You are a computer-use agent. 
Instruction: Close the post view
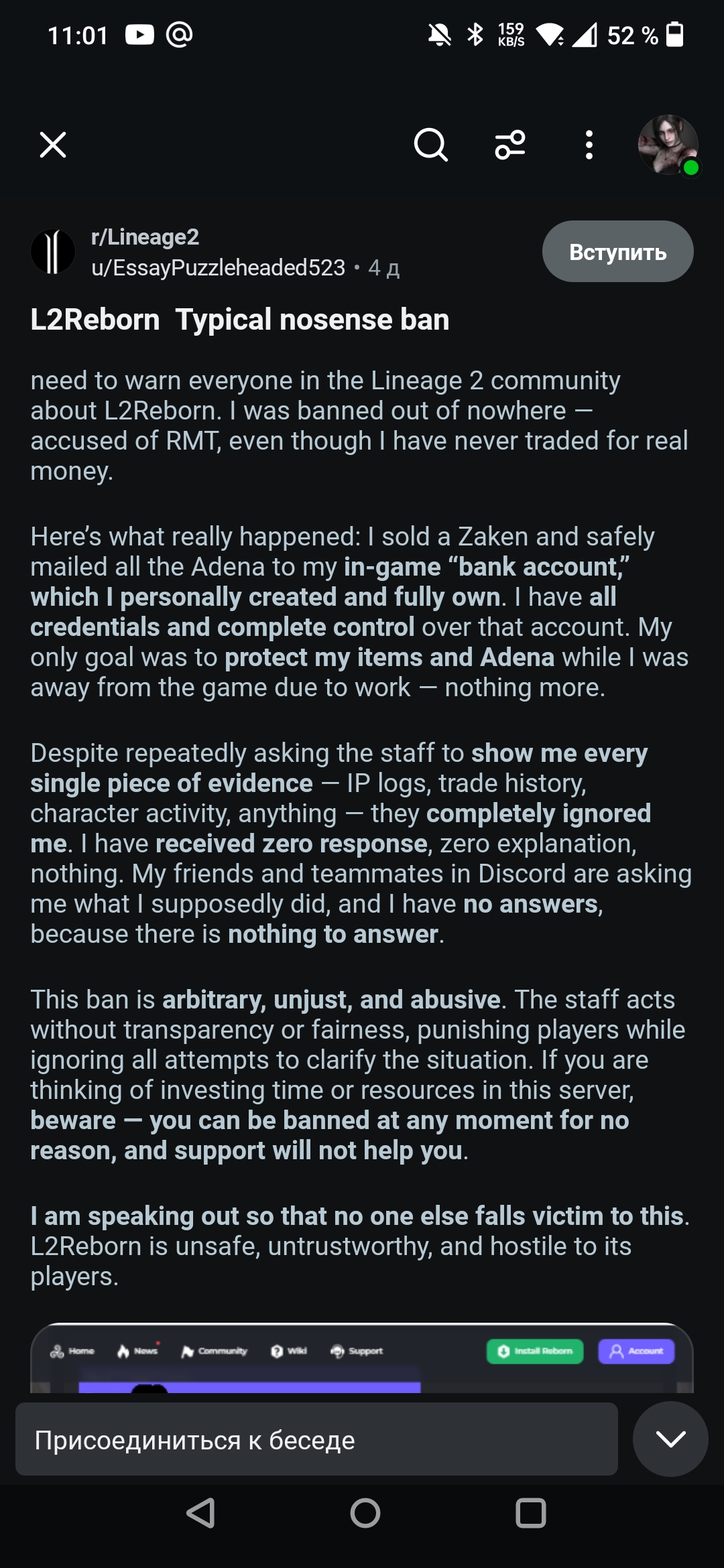53,145
